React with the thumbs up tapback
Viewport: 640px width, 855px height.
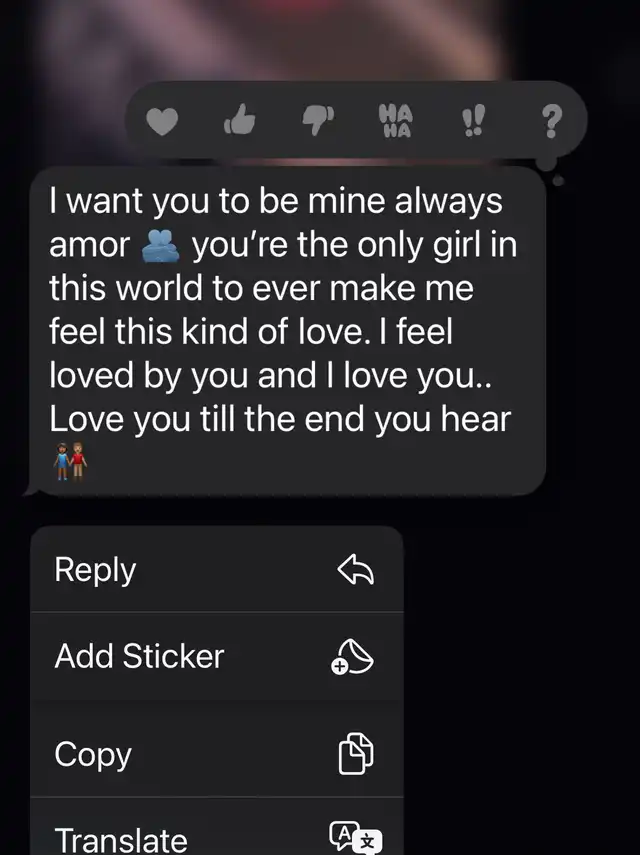238,123
